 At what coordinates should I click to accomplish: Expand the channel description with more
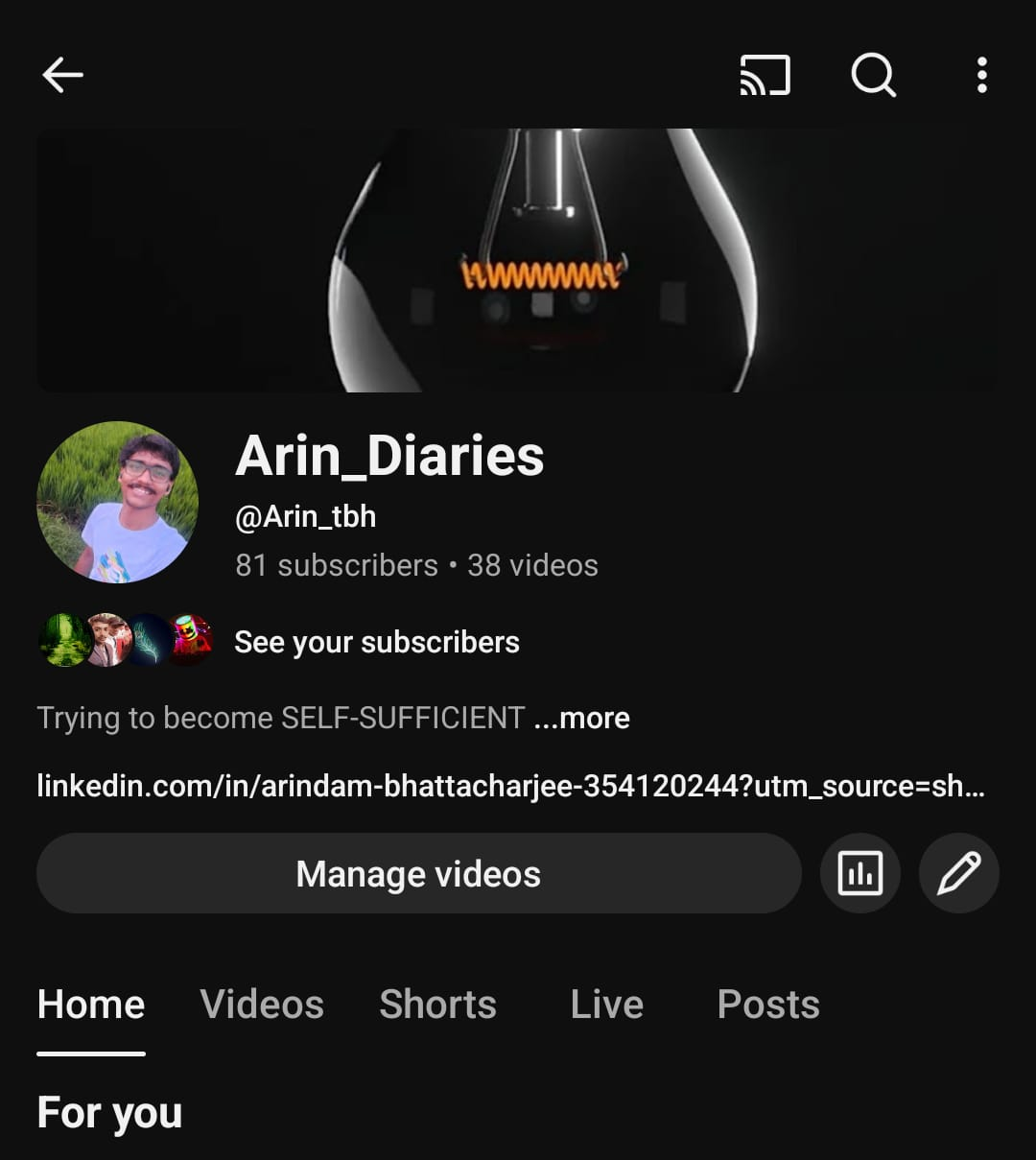(582, 718)
